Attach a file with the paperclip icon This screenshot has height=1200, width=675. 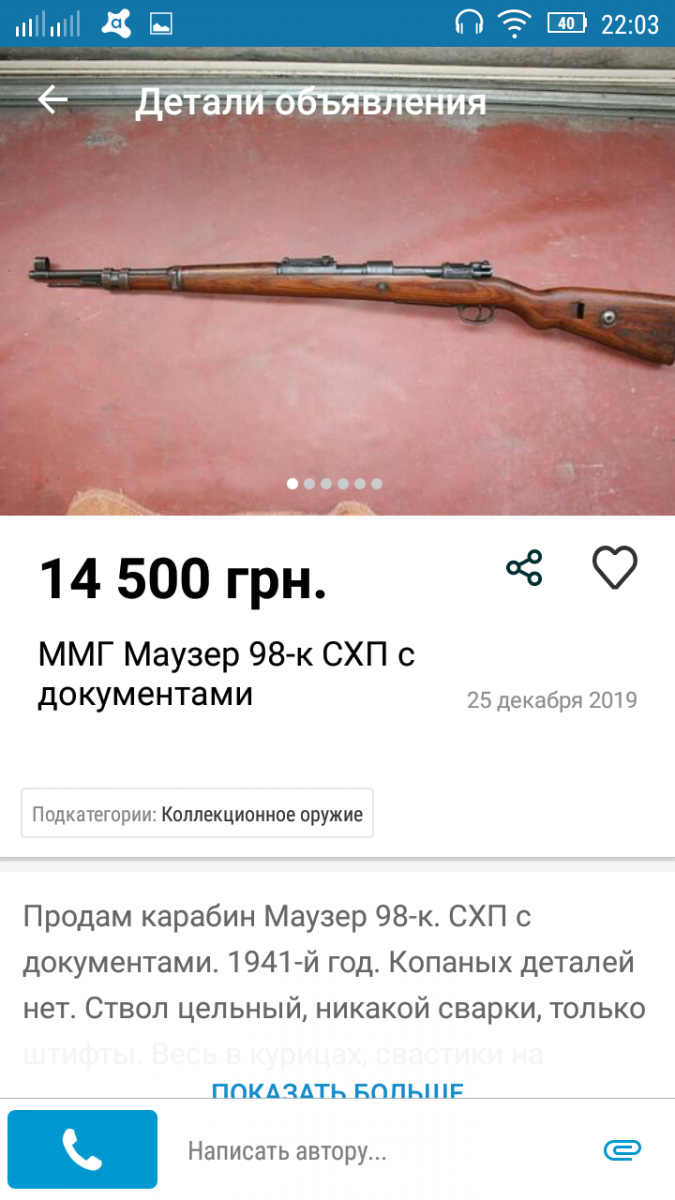point(622,1151)
